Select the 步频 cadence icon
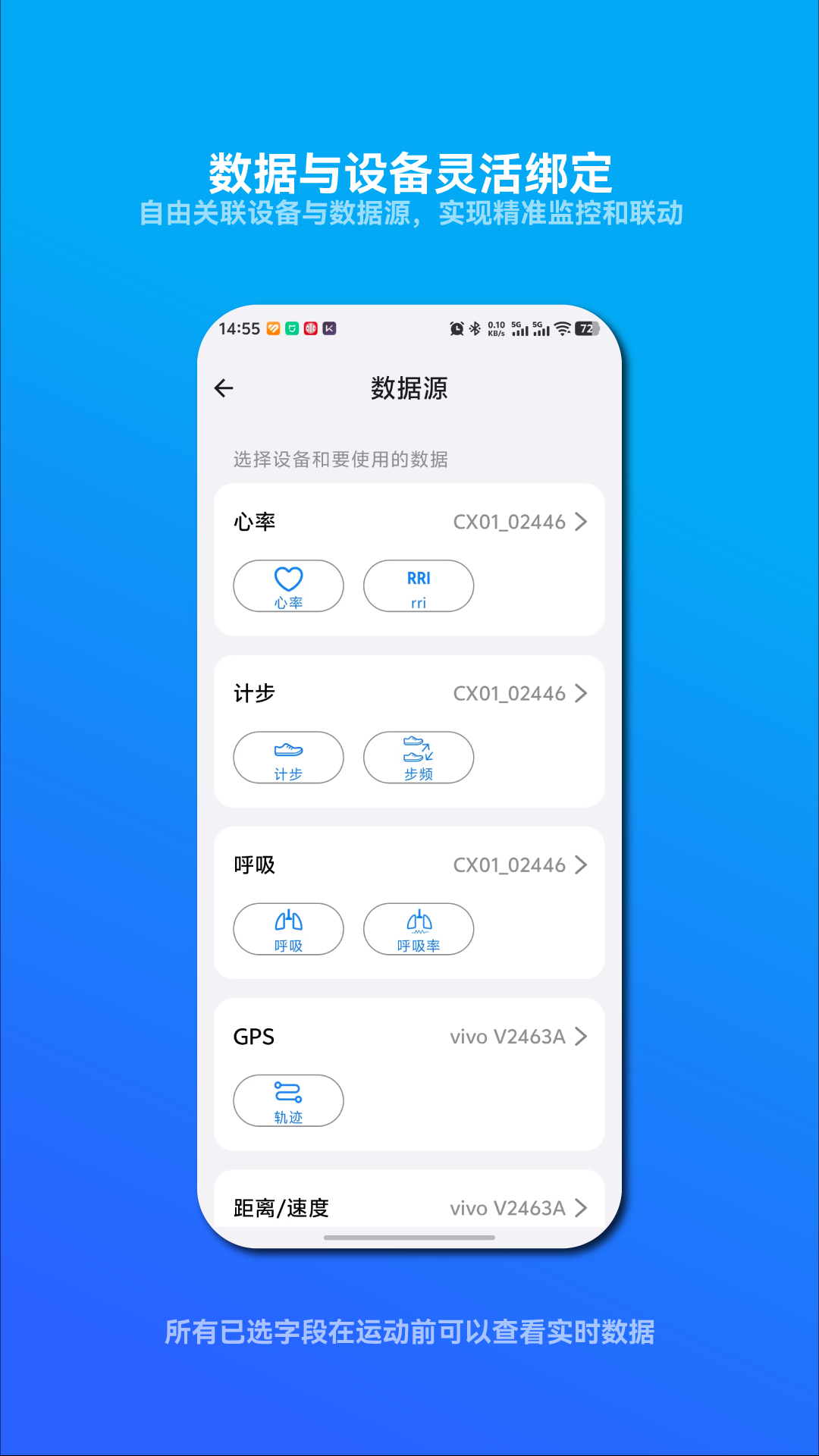Viewport: 819px width, 1456px height. (418, 757)
